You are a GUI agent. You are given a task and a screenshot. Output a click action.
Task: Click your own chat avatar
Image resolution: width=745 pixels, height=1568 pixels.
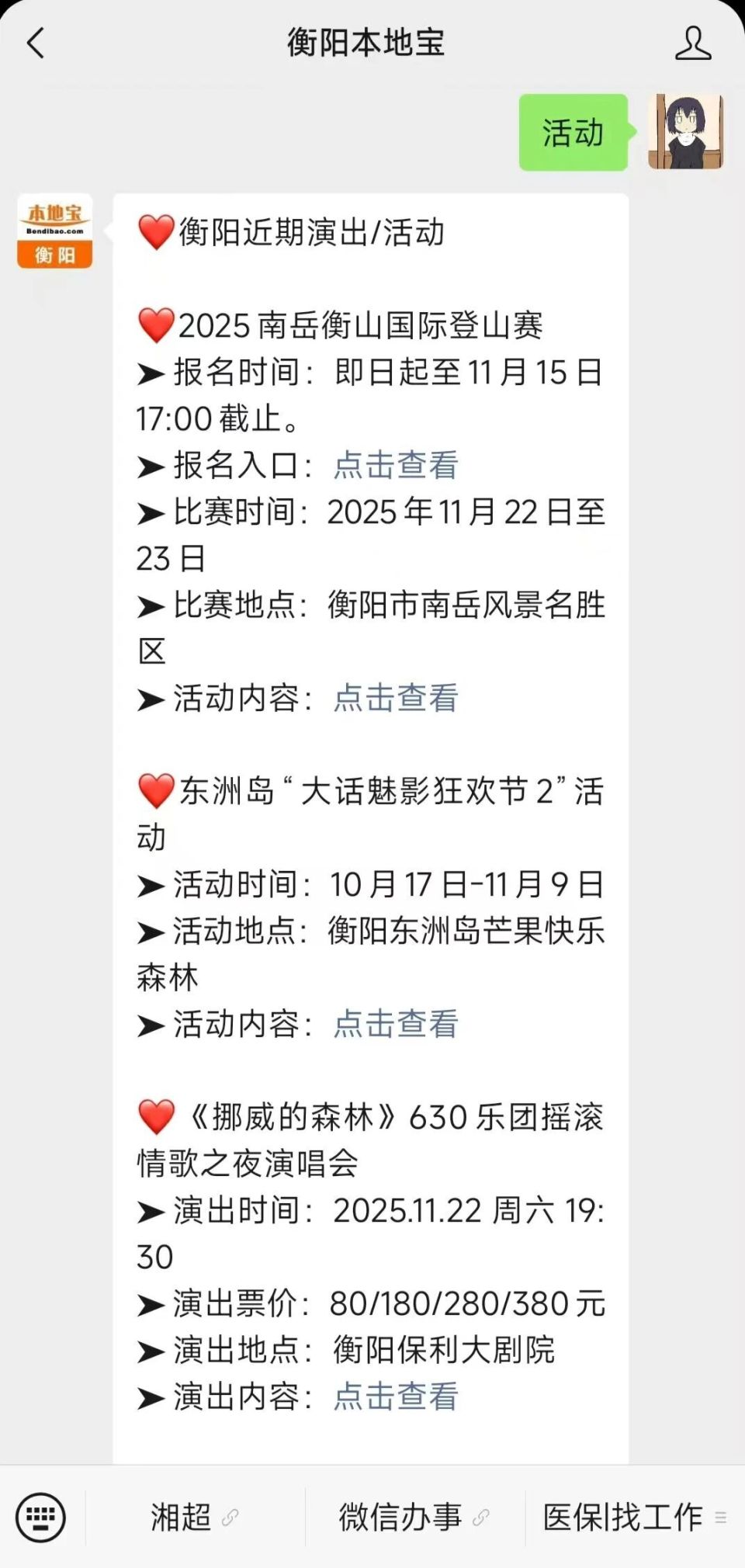tap(686, 132)
